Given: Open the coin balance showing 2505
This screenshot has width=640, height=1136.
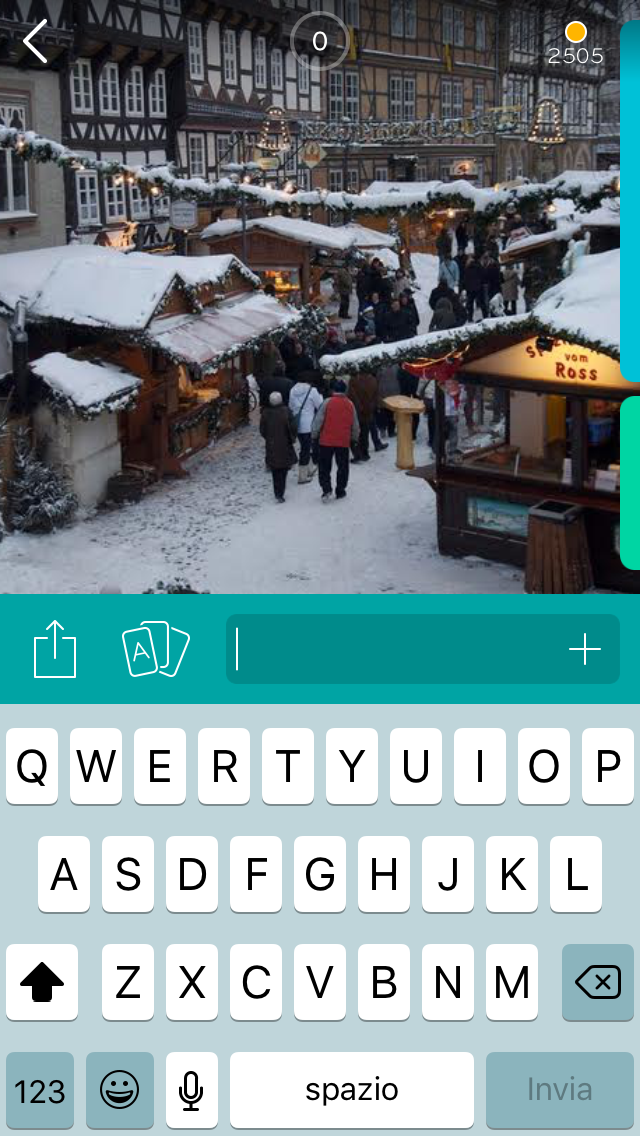Looking at the screenshot, I should 575,44.
